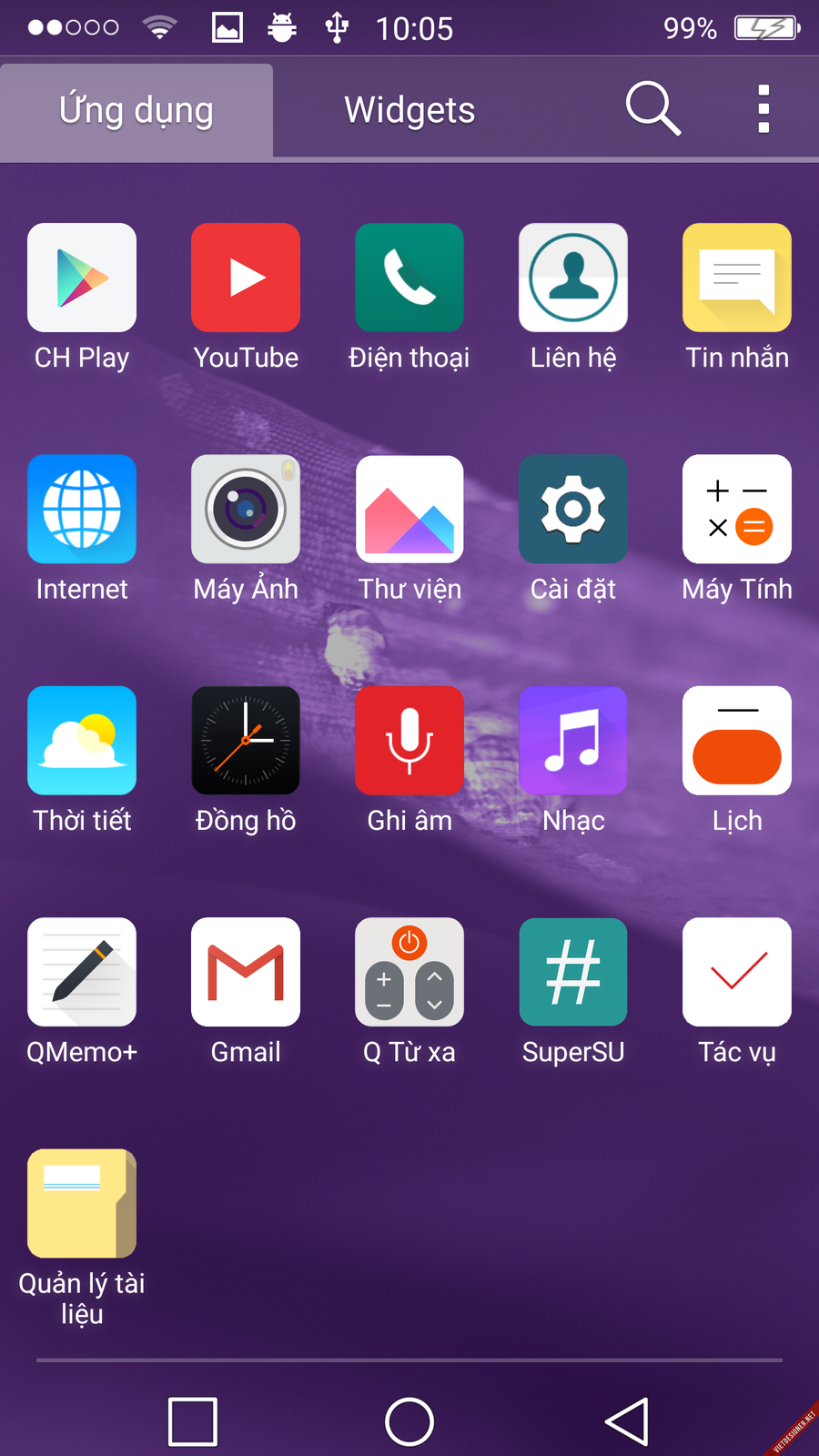819x1456 pixels.
Task: Switch to the Widgets tab
Action: tap(409, 110)
